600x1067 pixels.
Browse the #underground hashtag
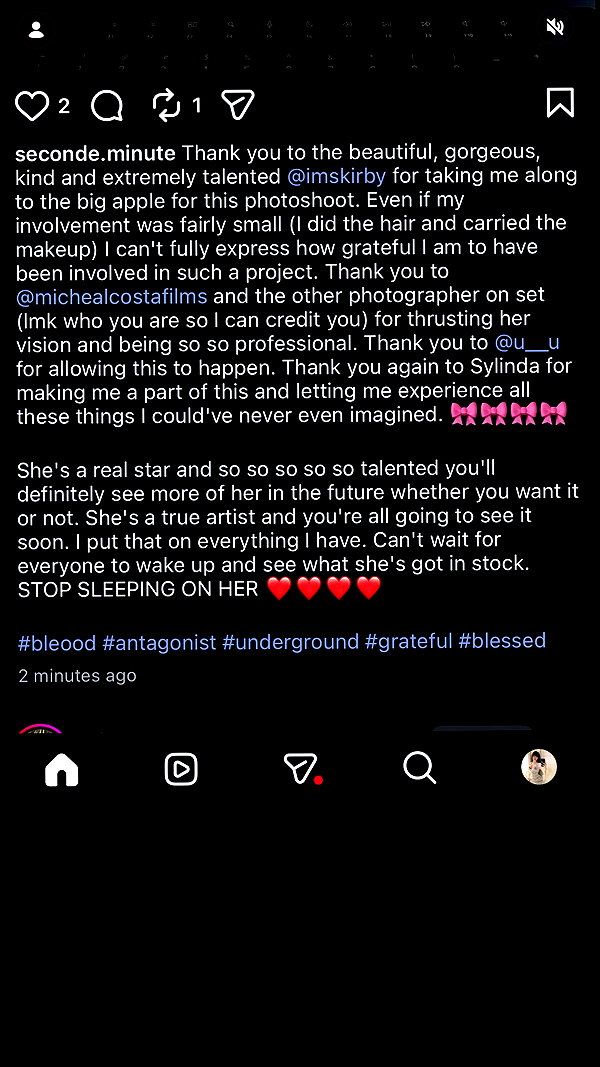(290, 642)
